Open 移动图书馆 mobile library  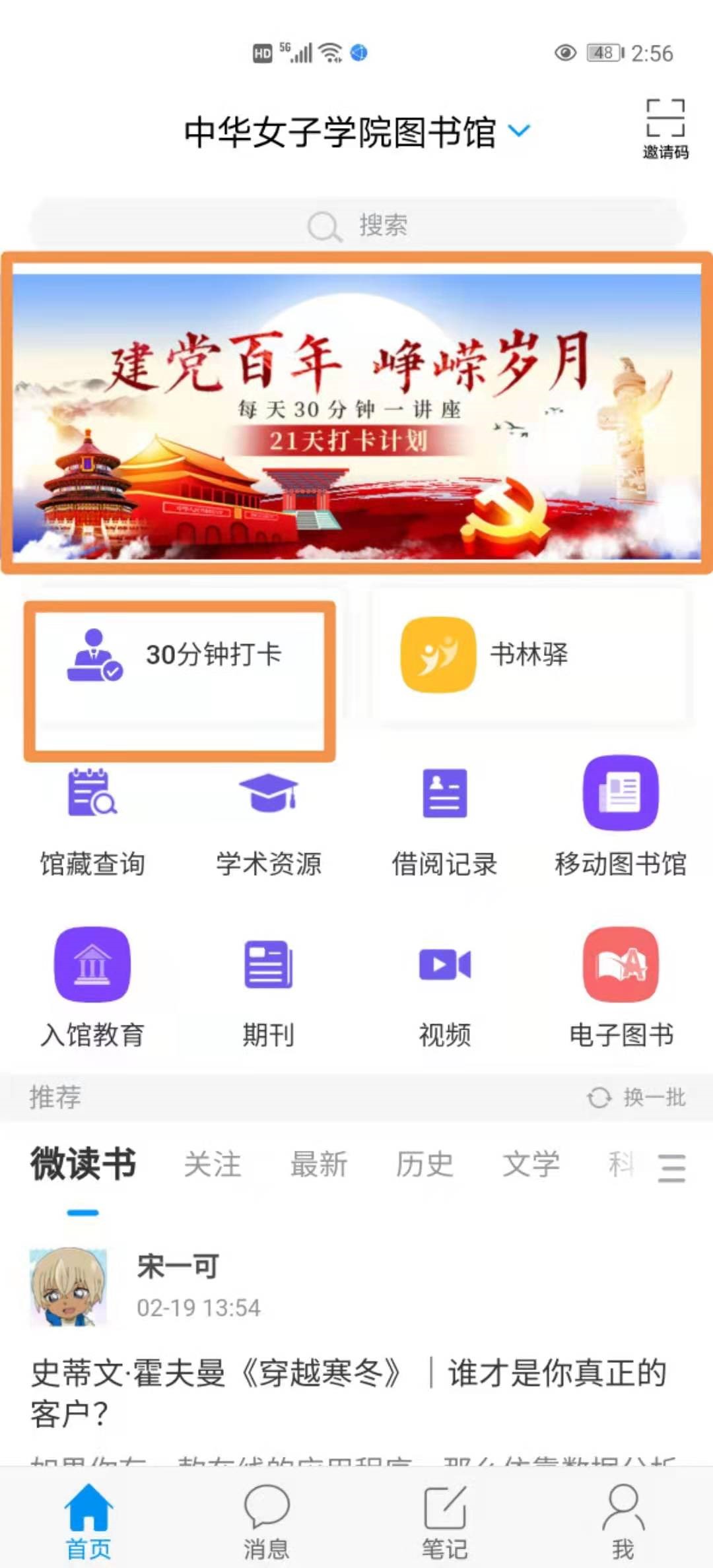pyautogui.click(x=620, y=822)
